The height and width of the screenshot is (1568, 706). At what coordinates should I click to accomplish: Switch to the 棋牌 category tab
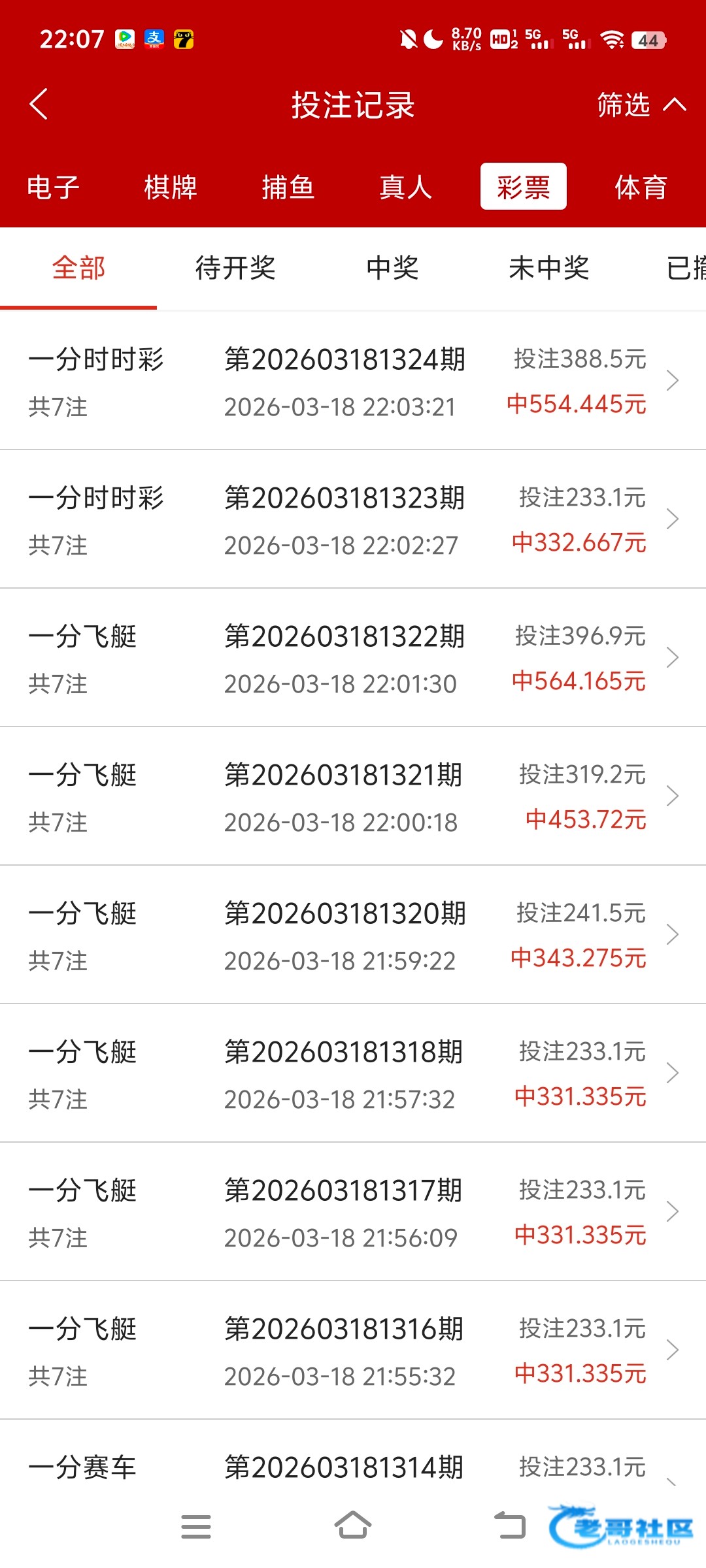[x=171, y=188]
